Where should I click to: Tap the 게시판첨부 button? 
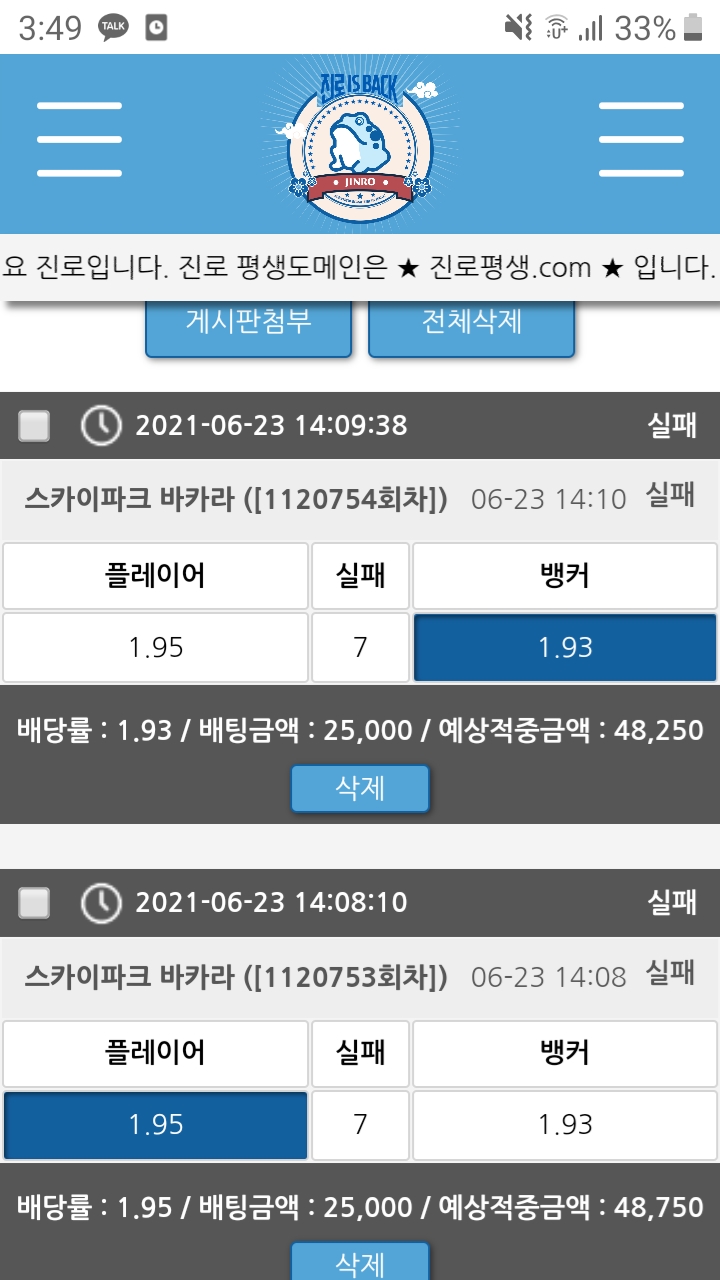tap(248, 323)
